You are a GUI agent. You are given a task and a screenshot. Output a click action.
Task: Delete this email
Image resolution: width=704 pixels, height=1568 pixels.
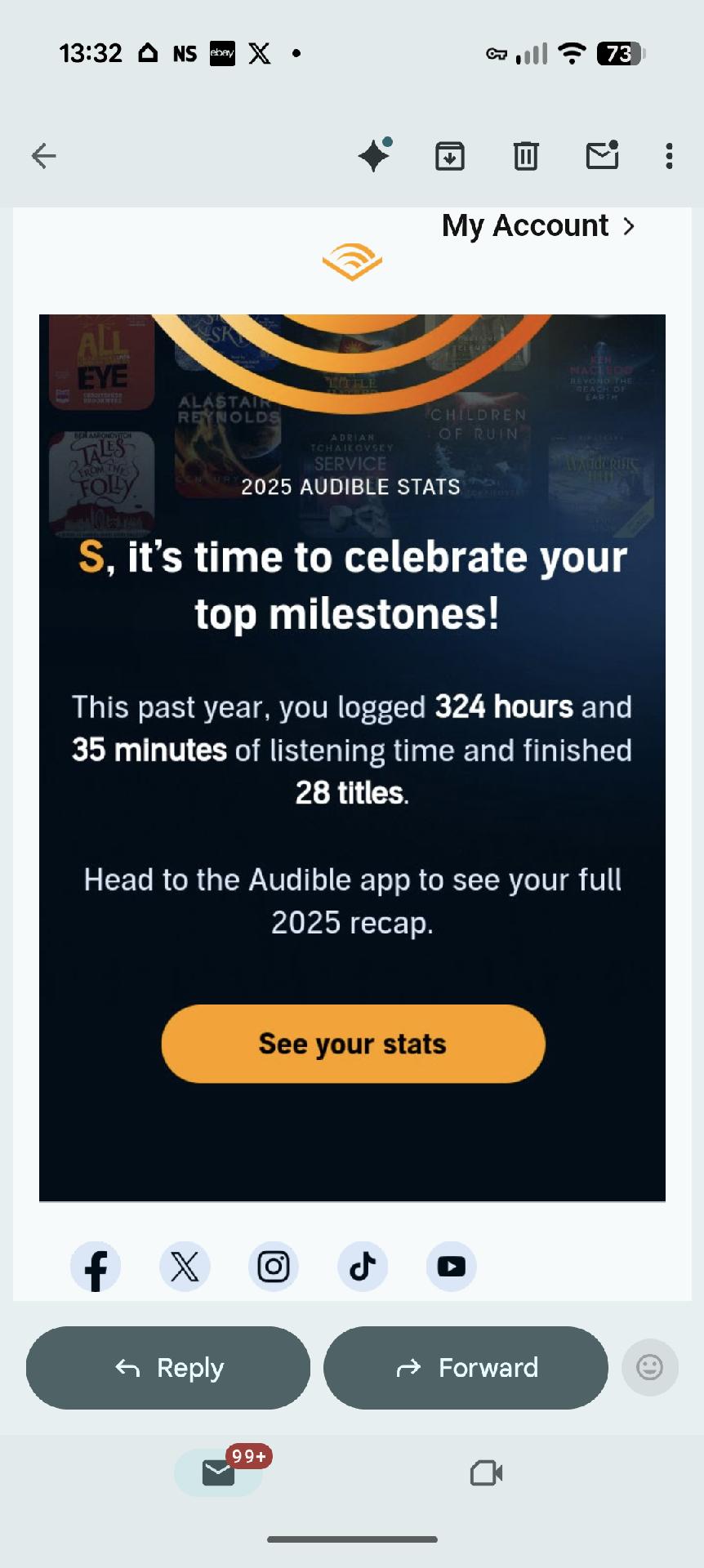pyautogui.click(x=526, y=155)
